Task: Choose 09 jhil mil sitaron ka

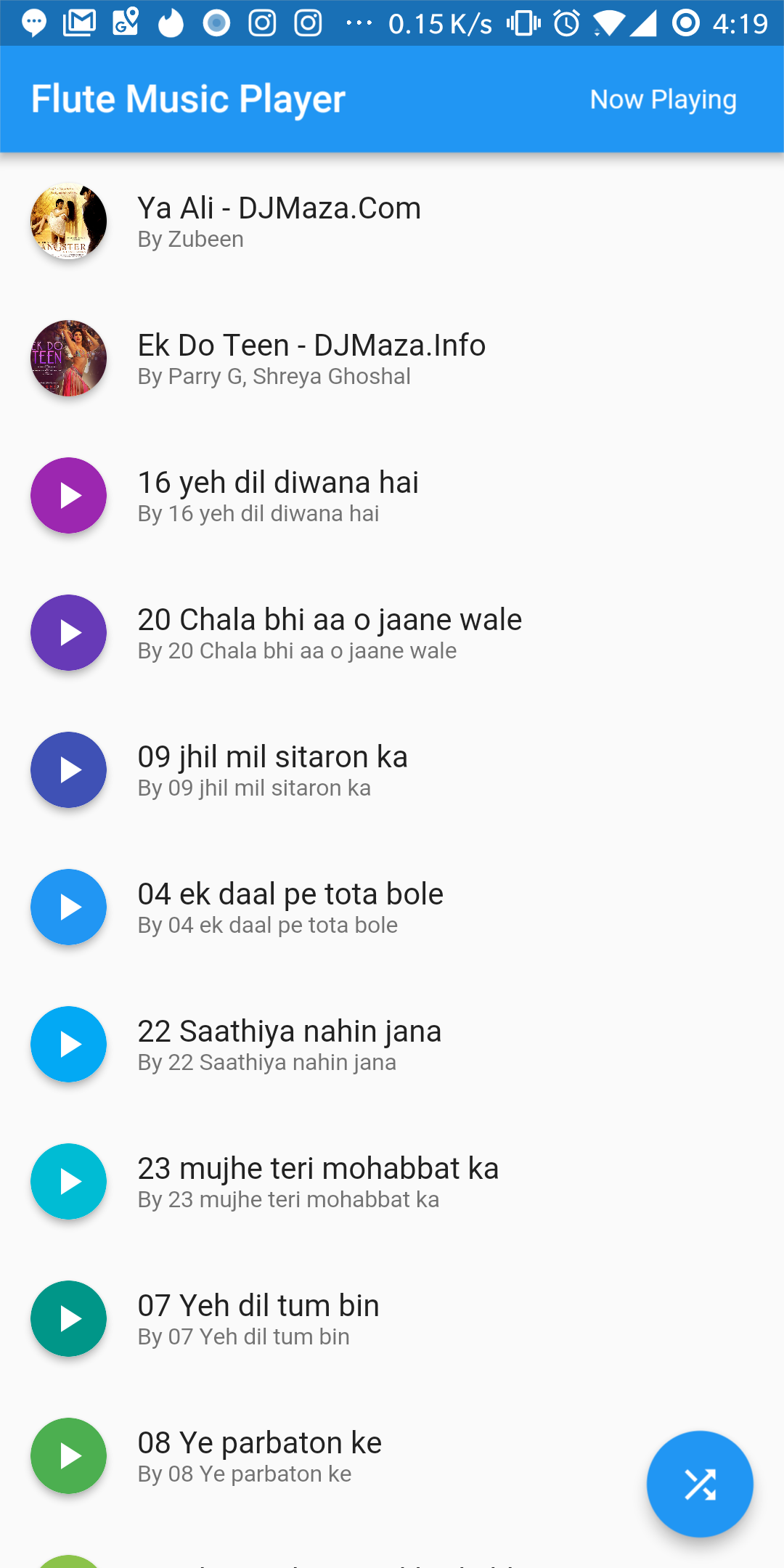Action: point(392,770)
